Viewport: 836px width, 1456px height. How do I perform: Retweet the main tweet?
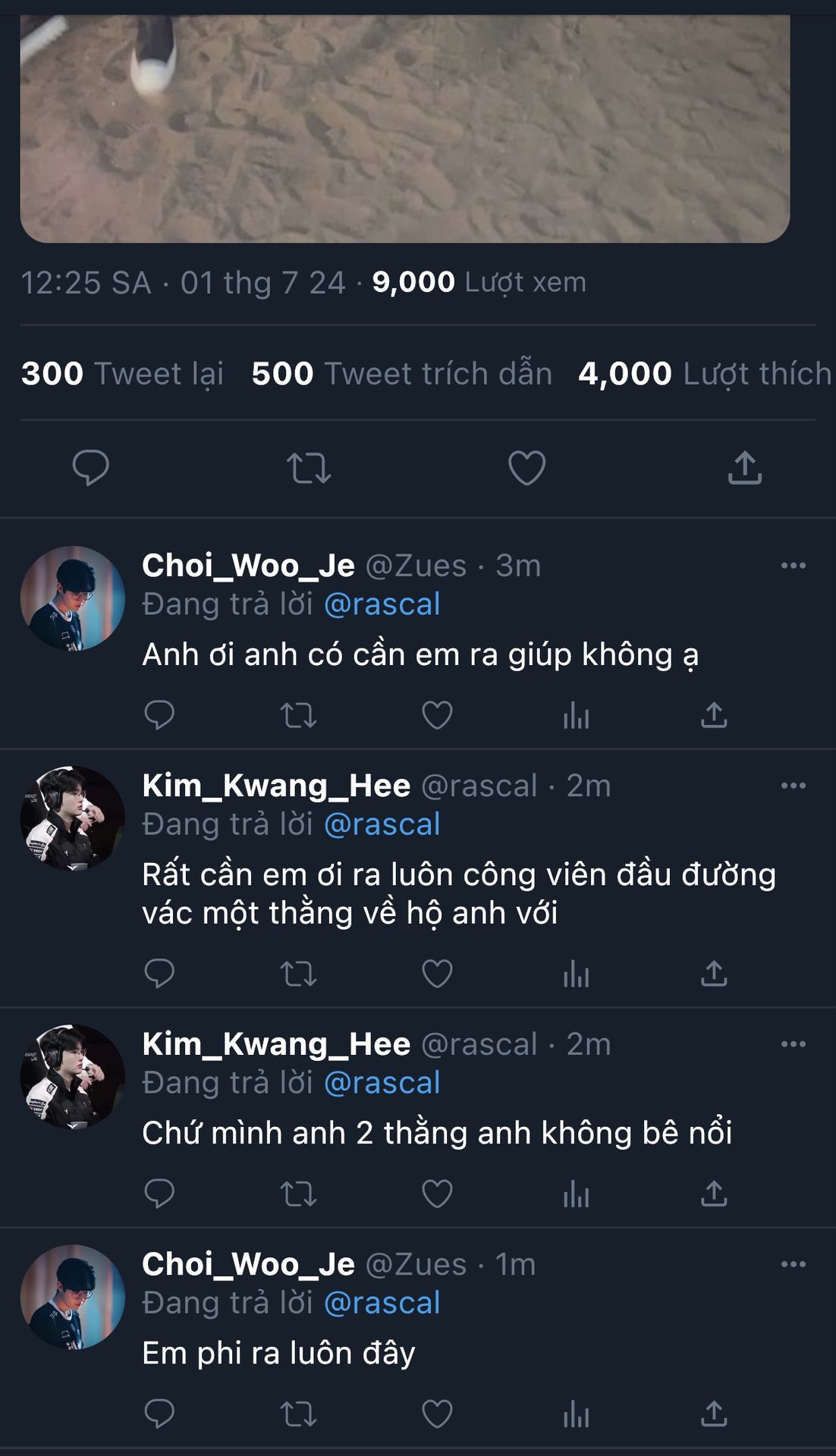(x=309, y=467)
